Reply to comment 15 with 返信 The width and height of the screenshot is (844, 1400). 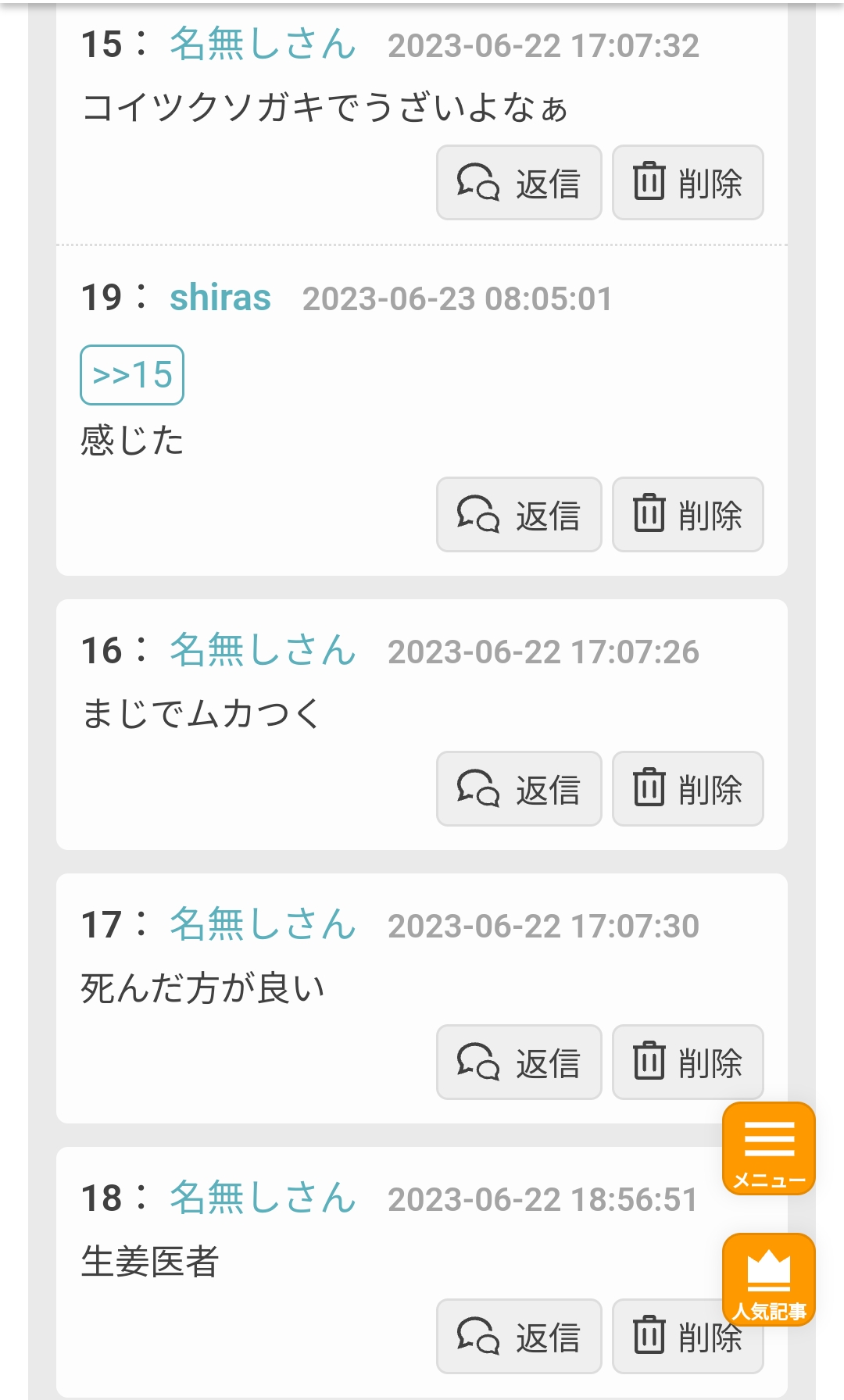[x=519, y=183]
